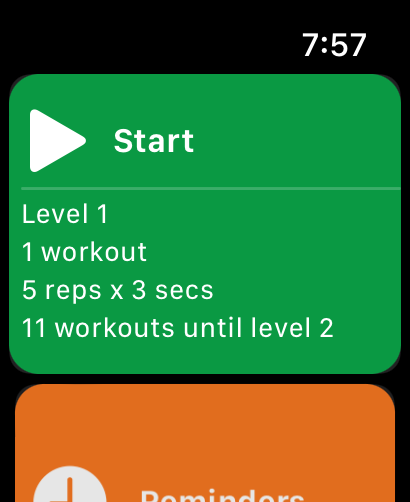This screenshot has width=410, height=502.
Task: Start the Level 1 workout
Action: (x=205, y=224)
